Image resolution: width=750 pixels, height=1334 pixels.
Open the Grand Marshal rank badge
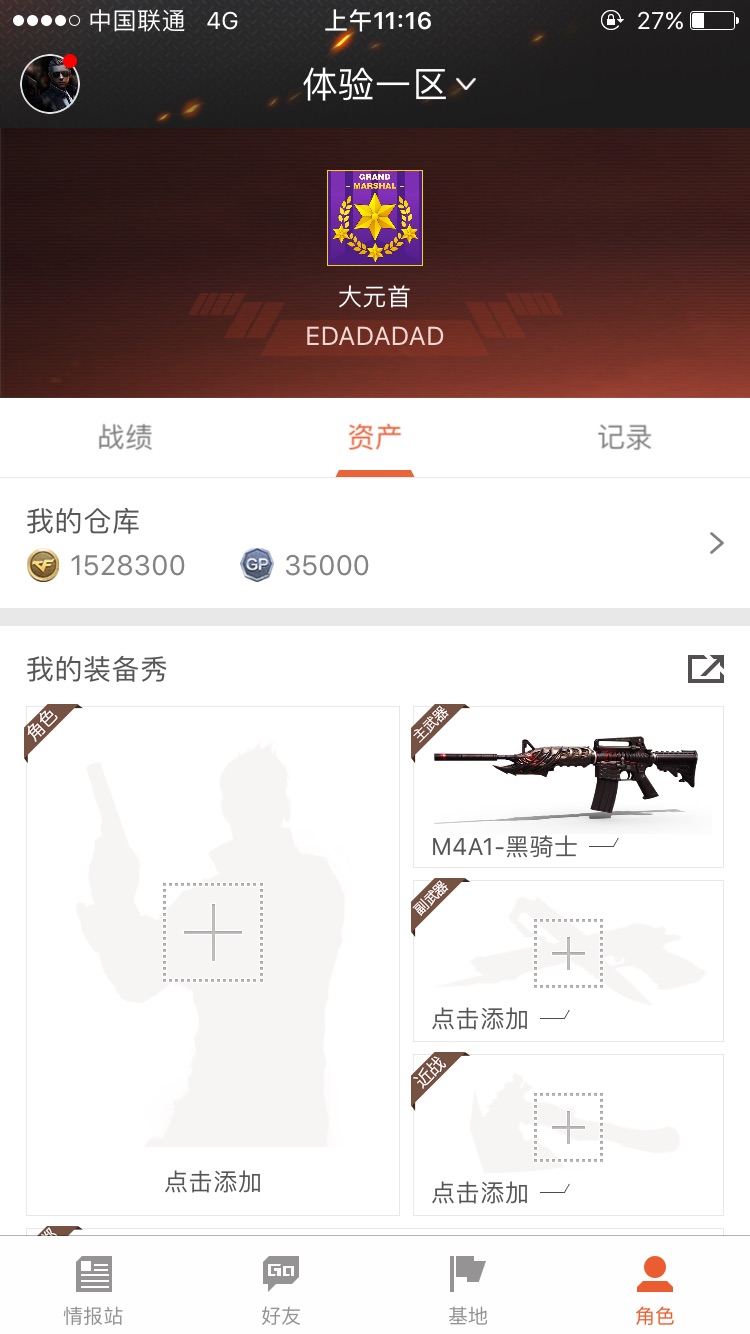tap(375, 218)
